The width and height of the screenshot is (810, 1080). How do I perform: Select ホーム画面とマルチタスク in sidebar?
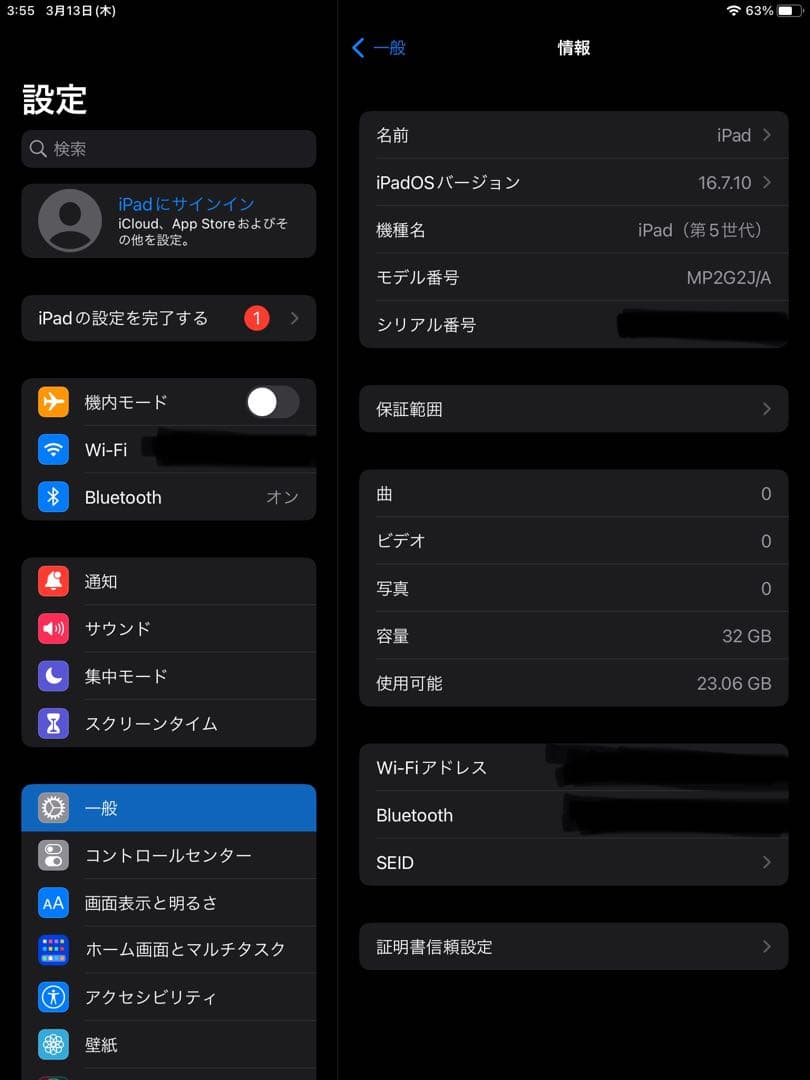168,950
